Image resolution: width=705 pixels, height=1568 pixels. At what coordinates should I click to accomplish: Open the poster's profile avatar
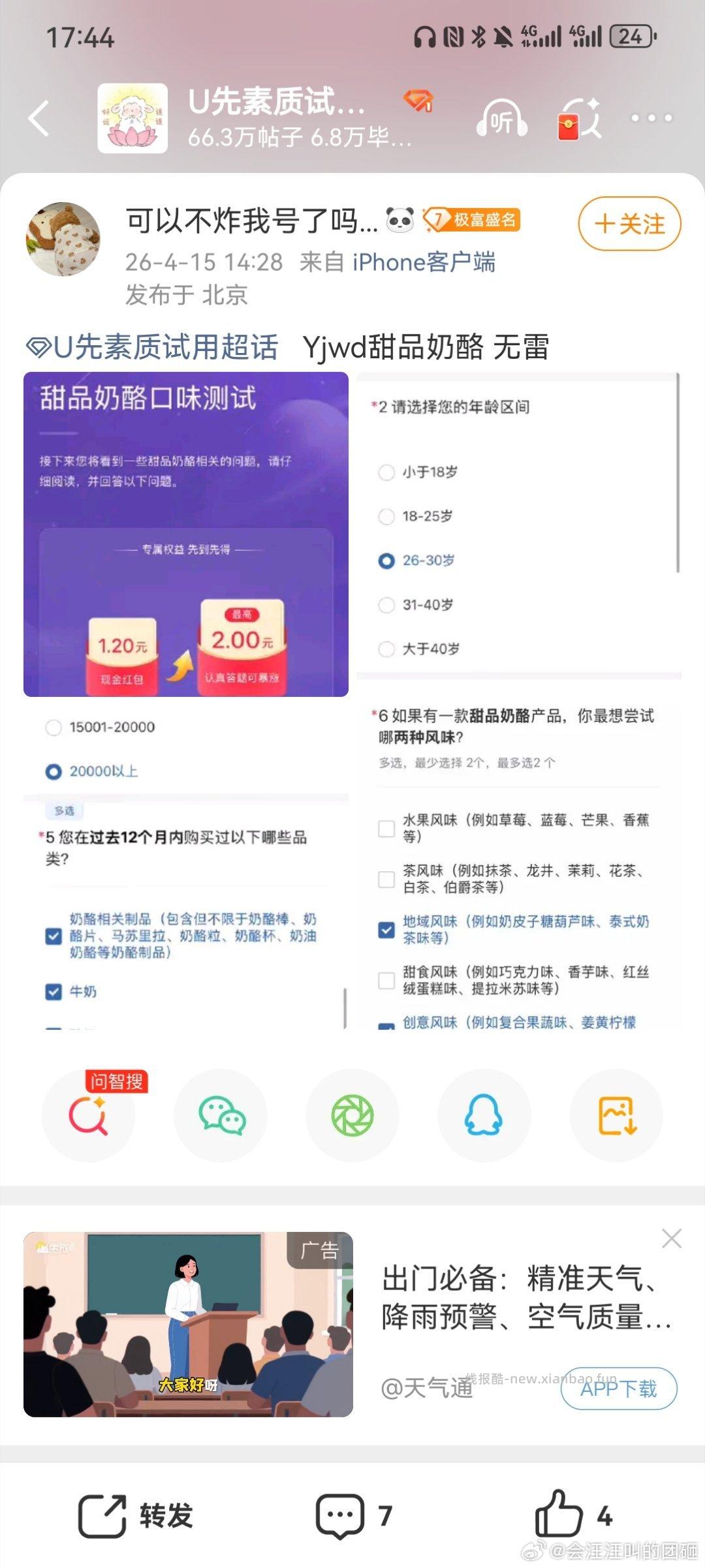tap(63, 239)
